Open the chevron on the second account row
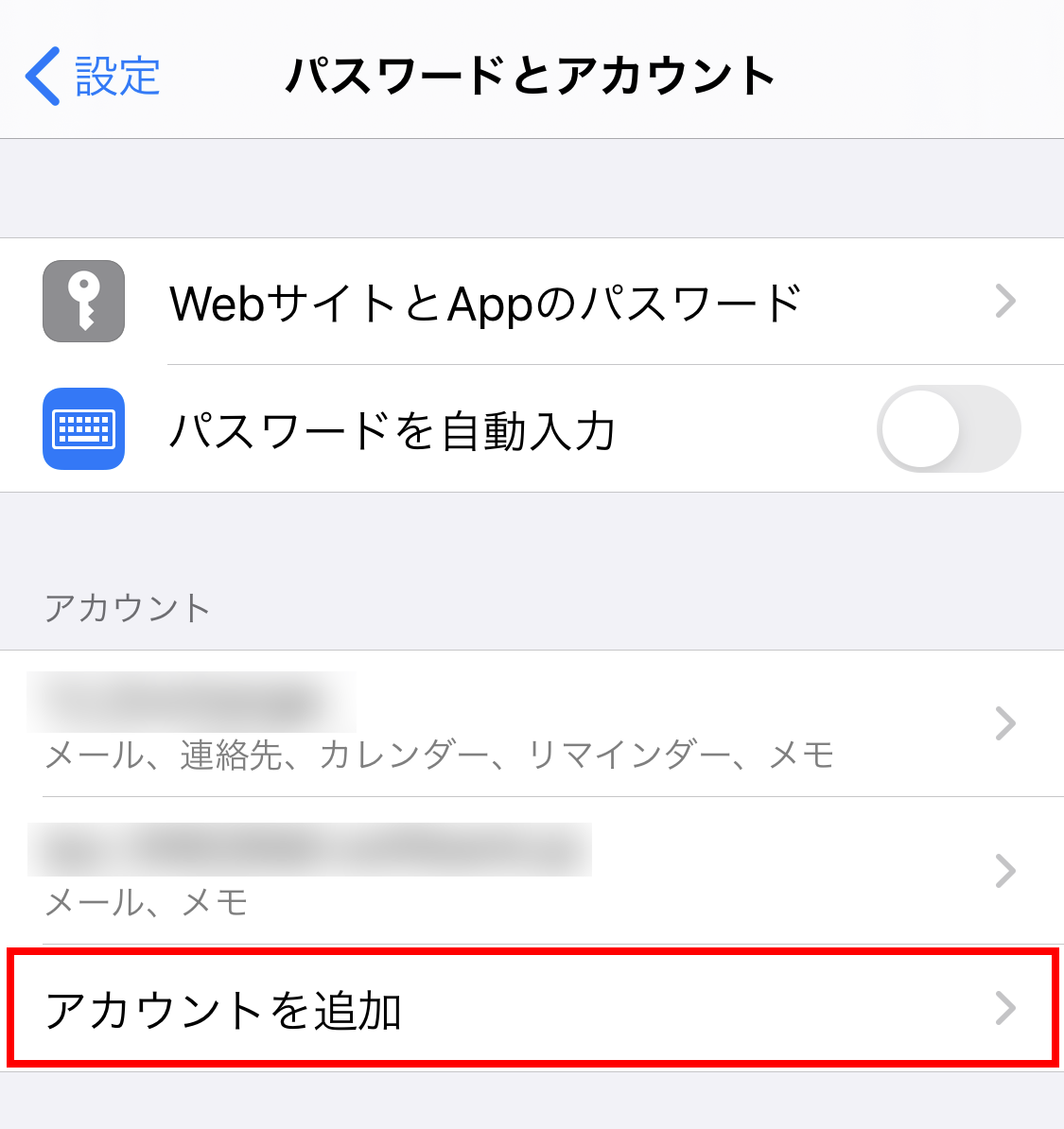This screenshot has width=1064, height=1129. point(1006,871)
